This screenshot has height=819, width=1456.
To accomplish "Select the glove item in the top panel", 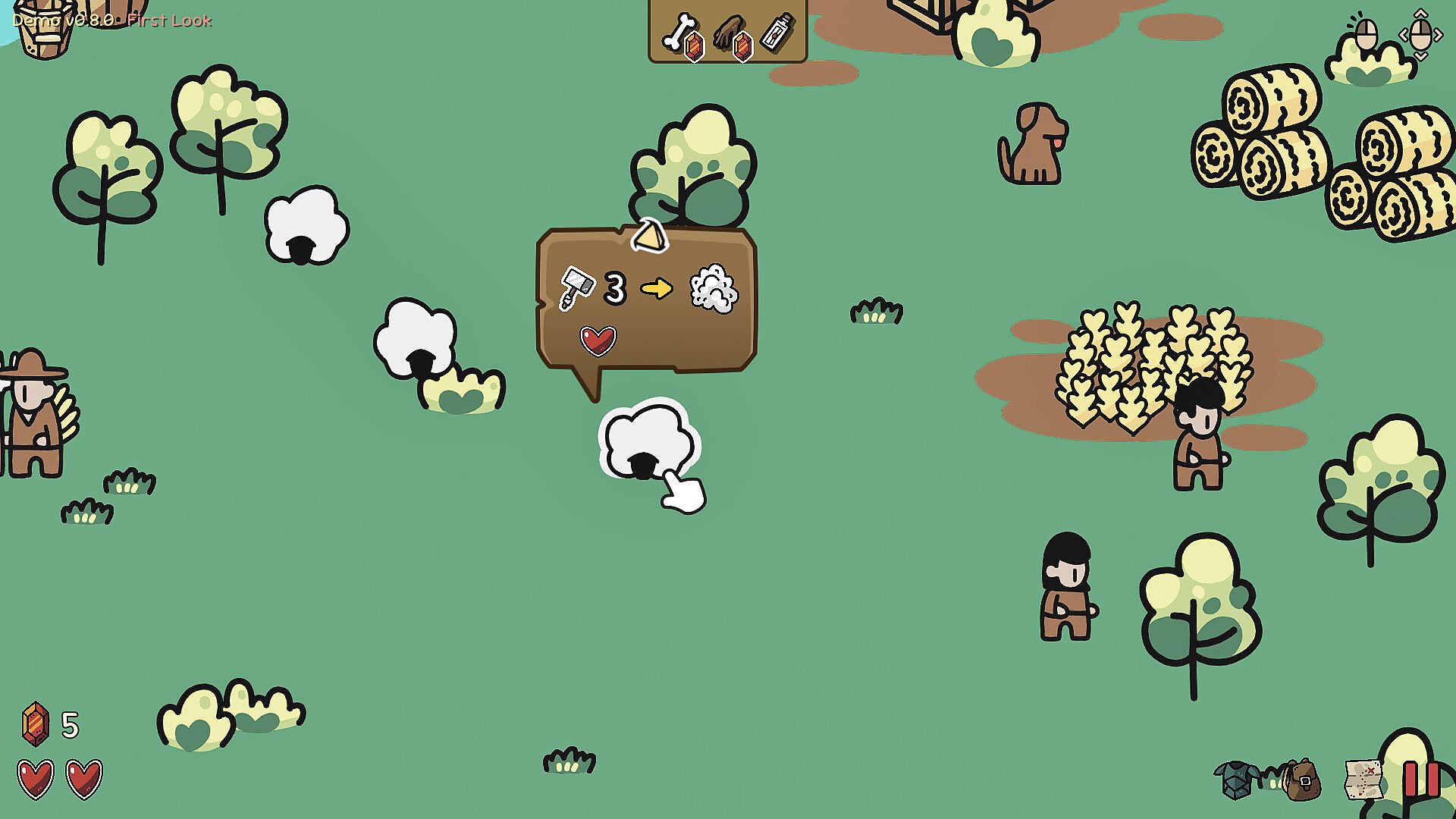I will [x=731, y=33].
